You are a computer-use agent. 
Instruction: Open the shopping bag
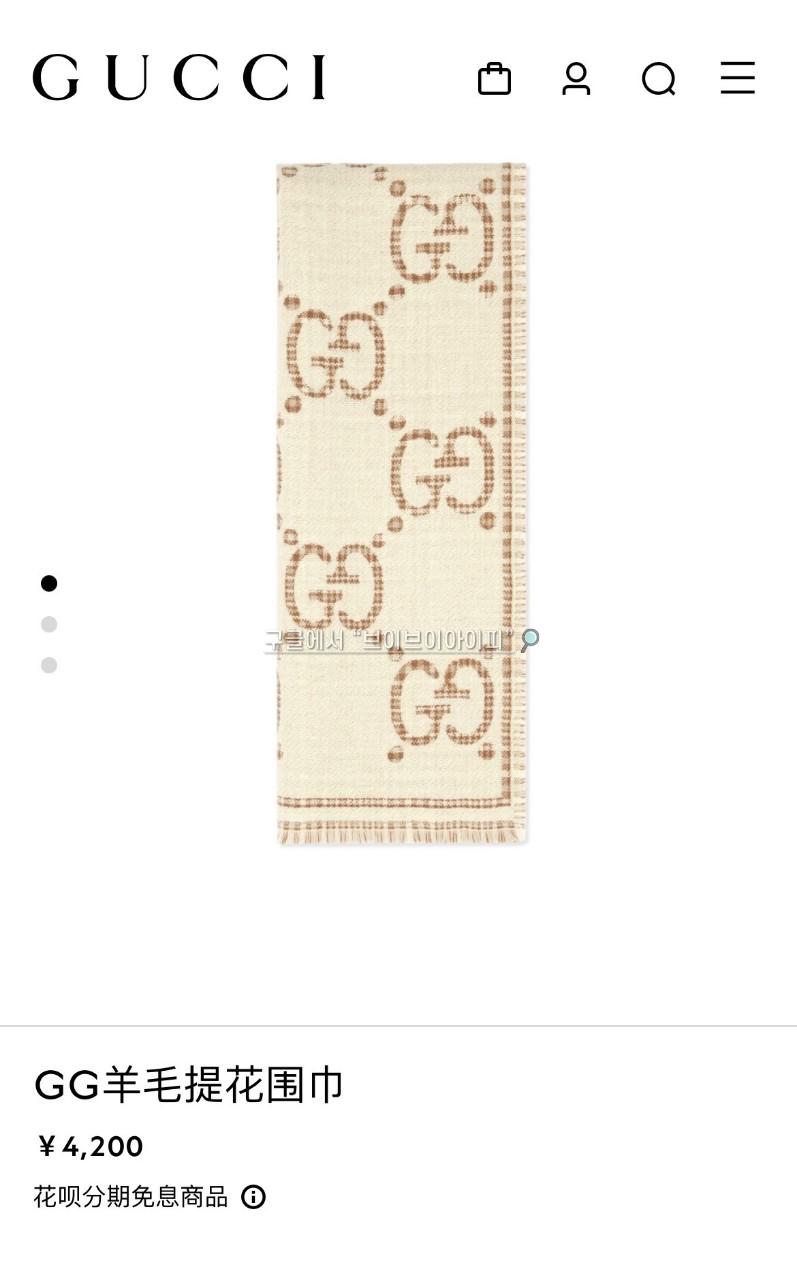[494, 78]
